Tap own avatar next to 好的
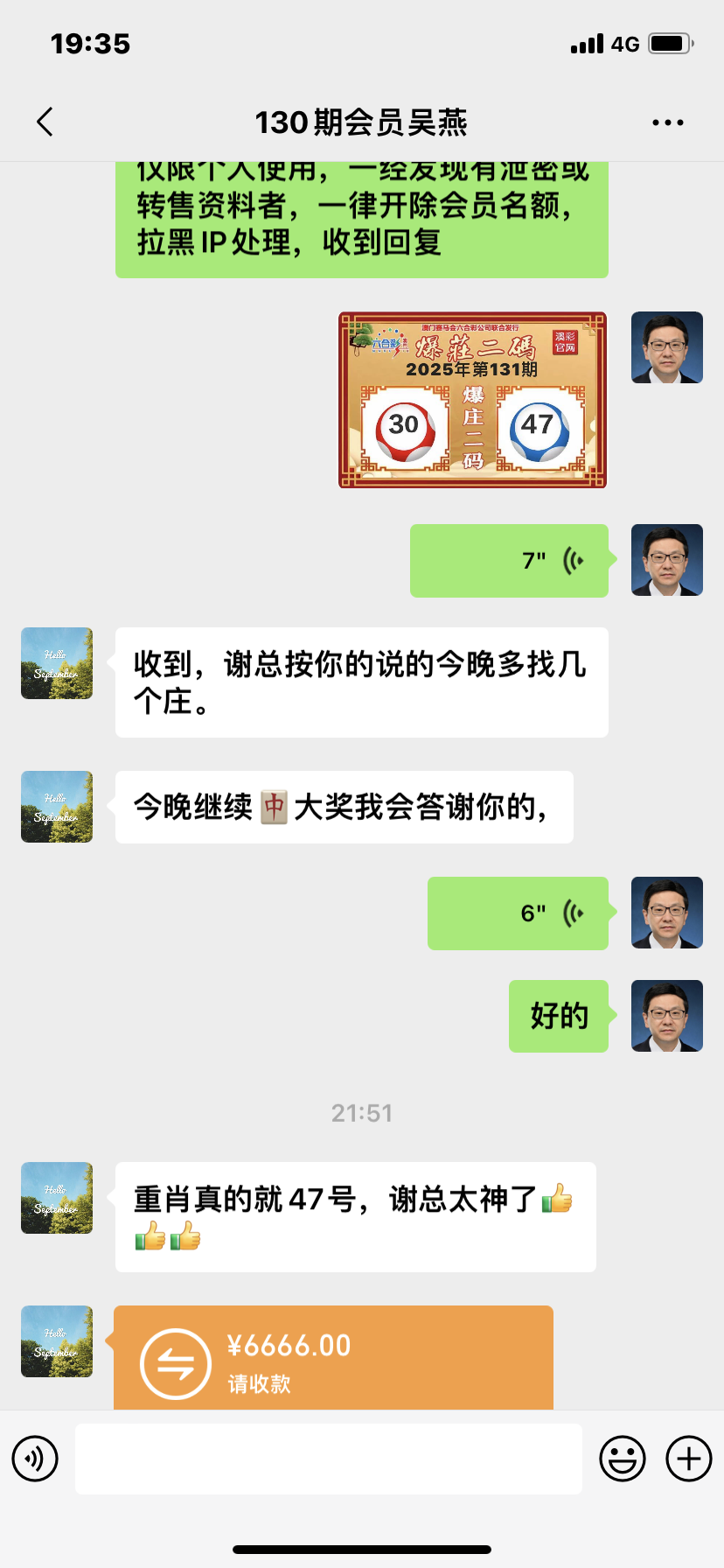 coord(666,1016)
